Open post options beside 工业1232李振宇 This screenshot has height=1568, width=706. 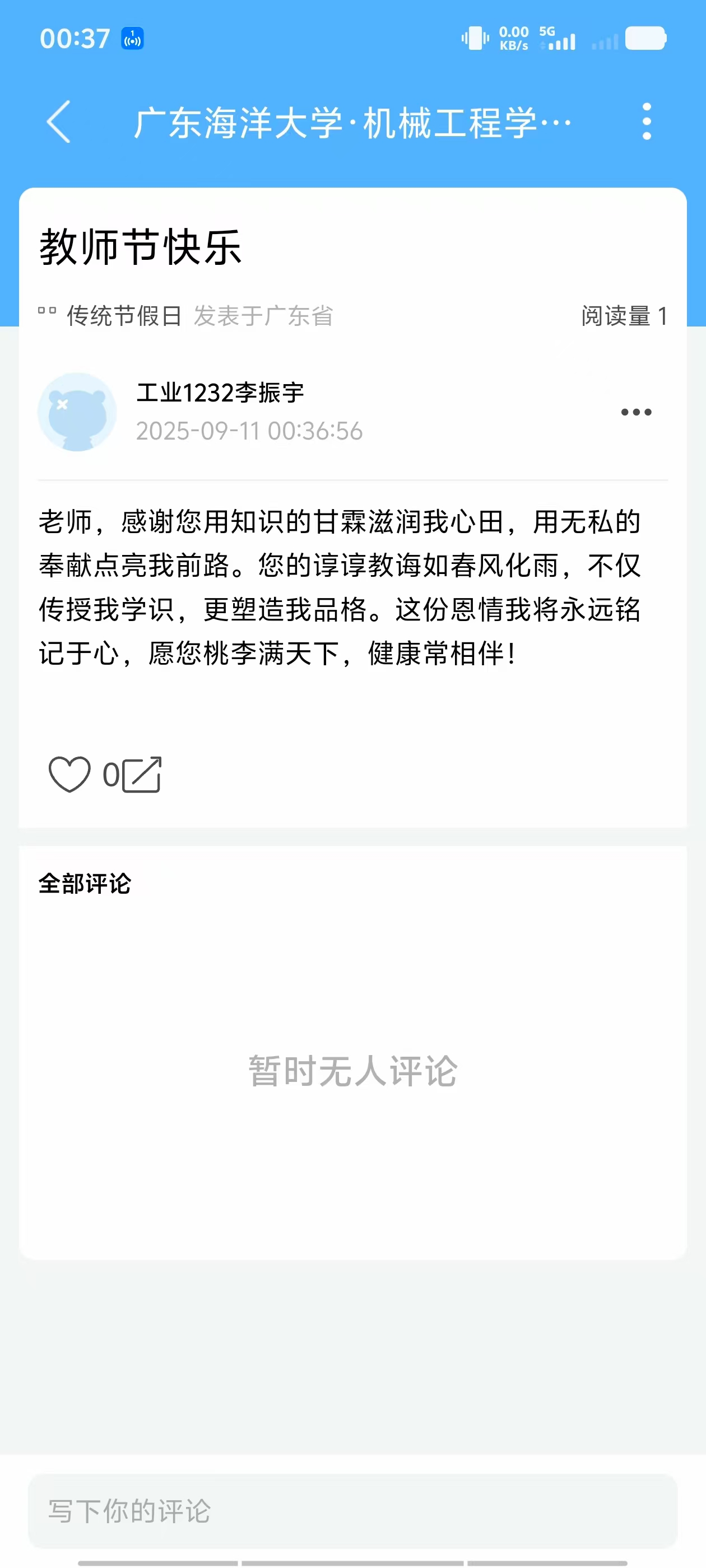636,412
